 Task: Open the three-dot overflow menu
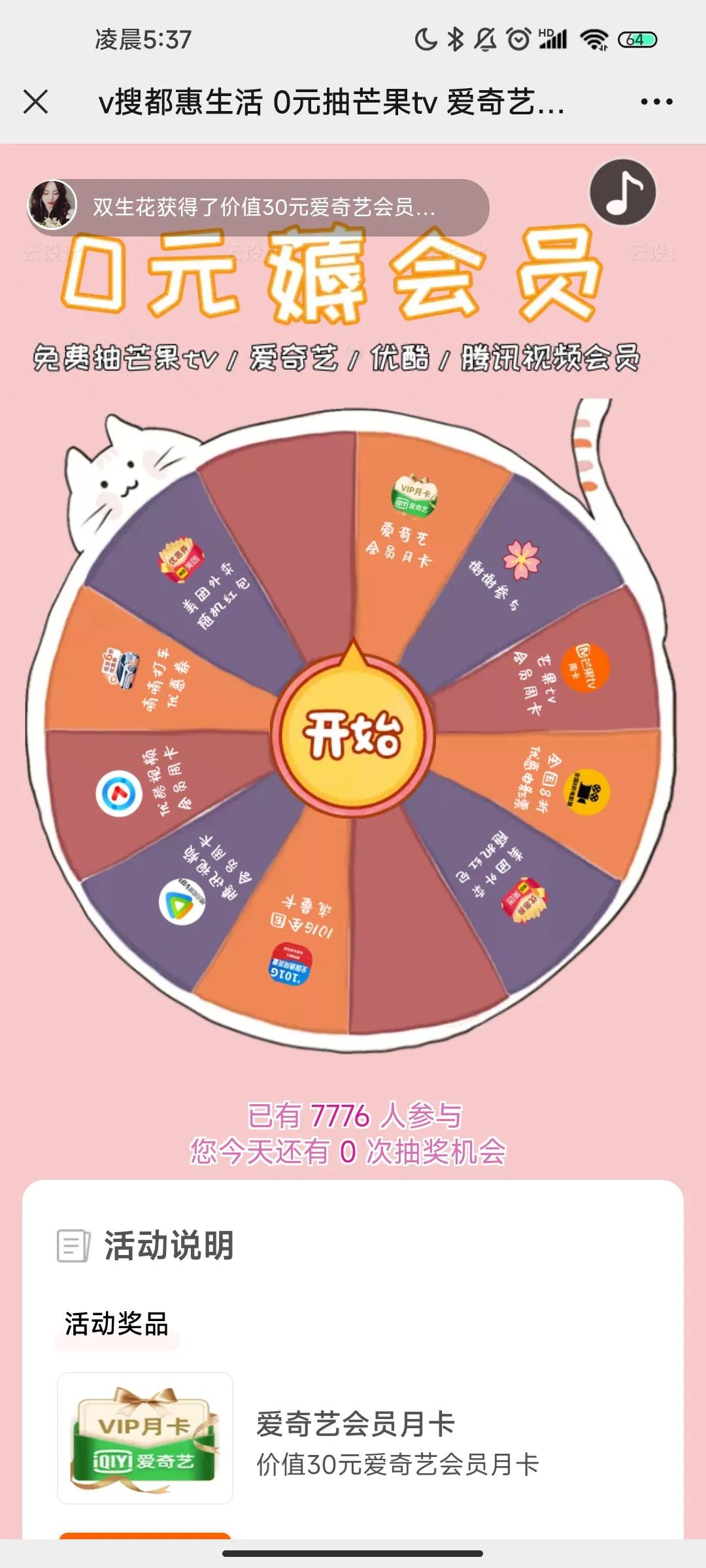[x=656, y=102]
